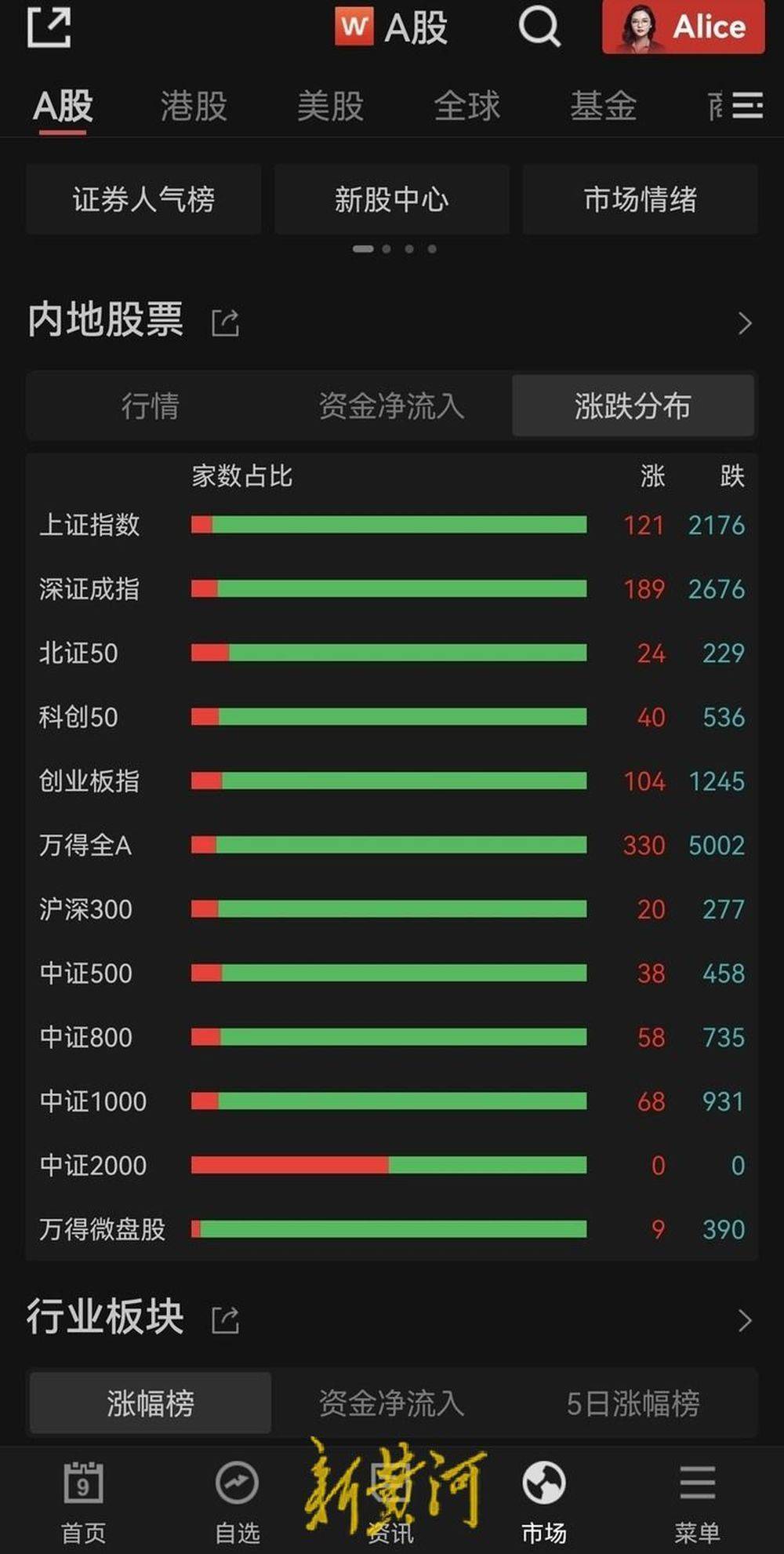784x1554 pixels.
Task: Open the tab list menu icon
Action: 747,105
